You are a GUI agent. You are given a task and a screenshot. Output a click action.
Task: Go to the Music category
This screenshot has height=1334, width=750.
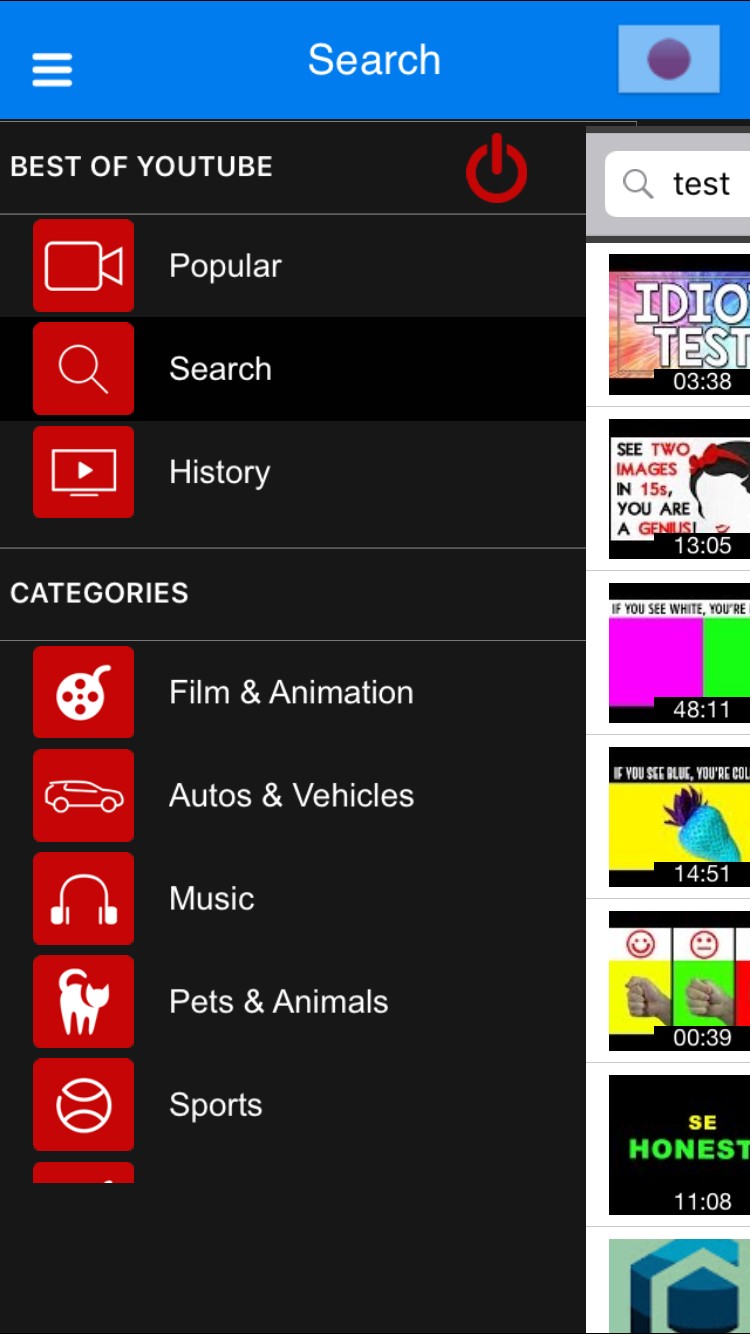(211, 898)
